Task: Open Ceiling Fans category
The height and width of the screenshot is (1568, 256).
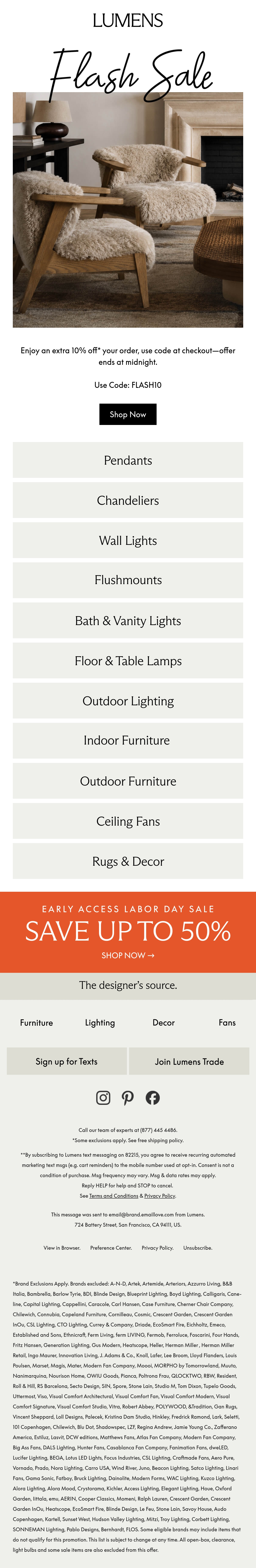Action: click(128, 821)
